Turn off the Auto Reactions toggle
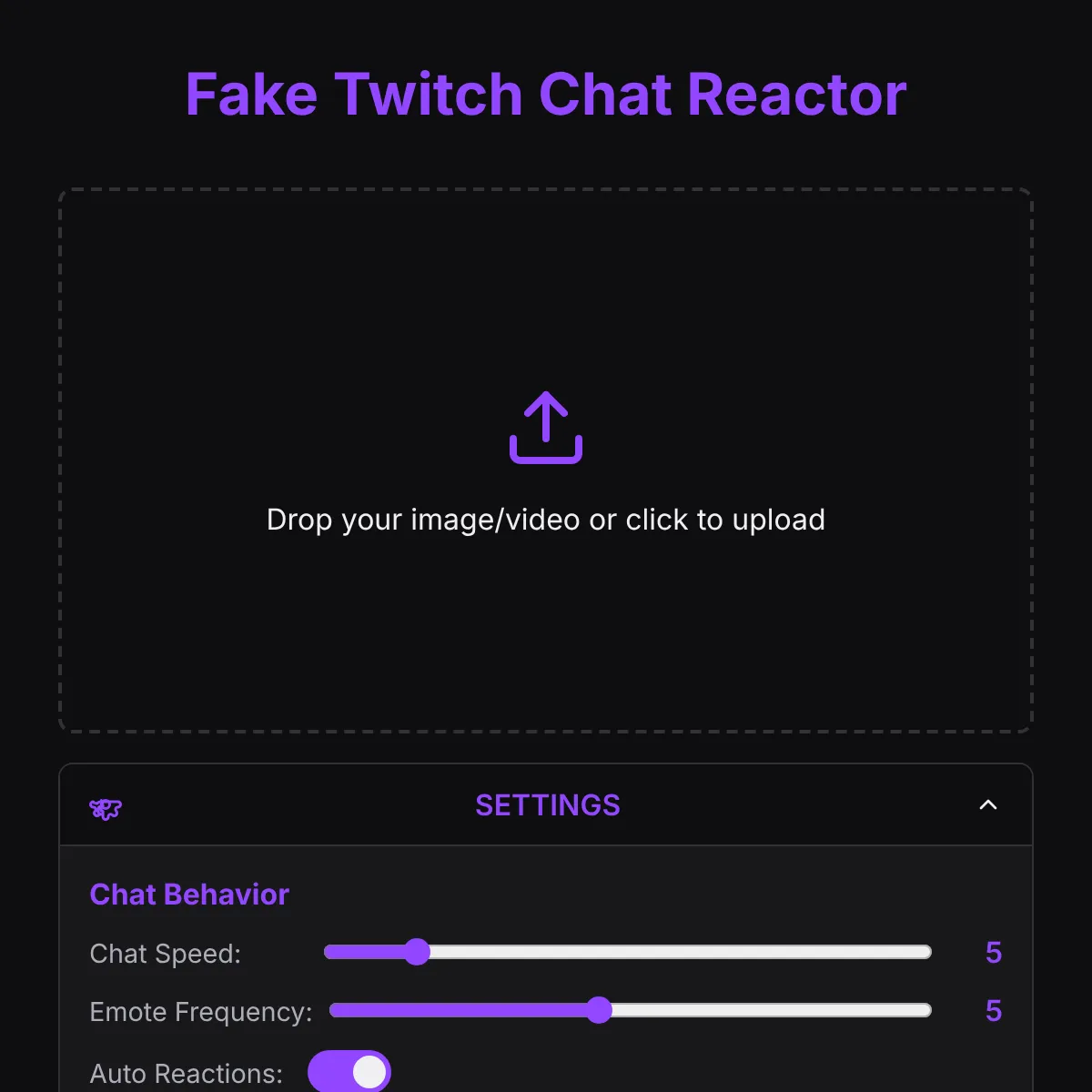1092x1092 pixels. (349, 1072)
